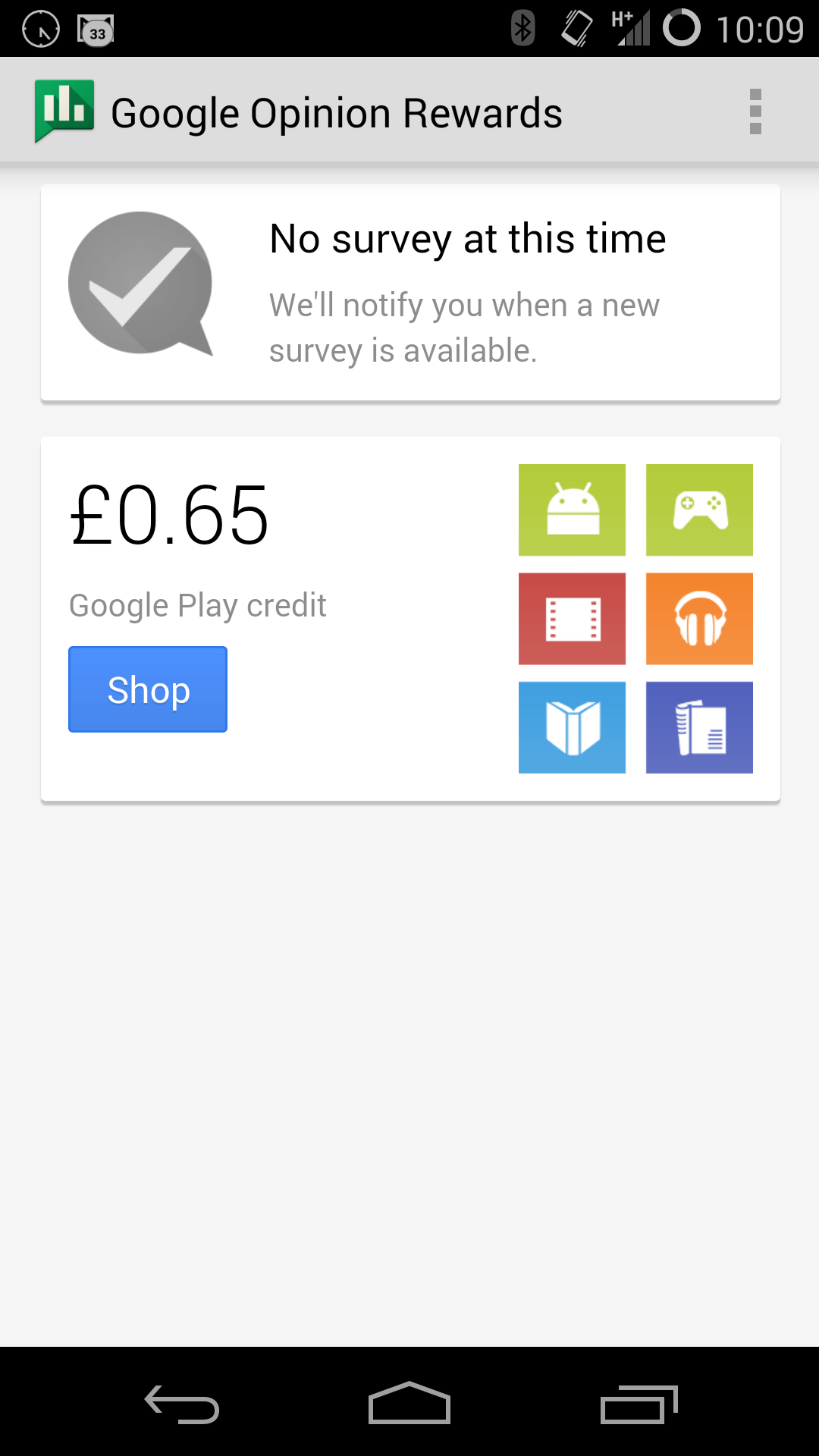
Task: Tap the Shop button
Action: coord(148,689)
